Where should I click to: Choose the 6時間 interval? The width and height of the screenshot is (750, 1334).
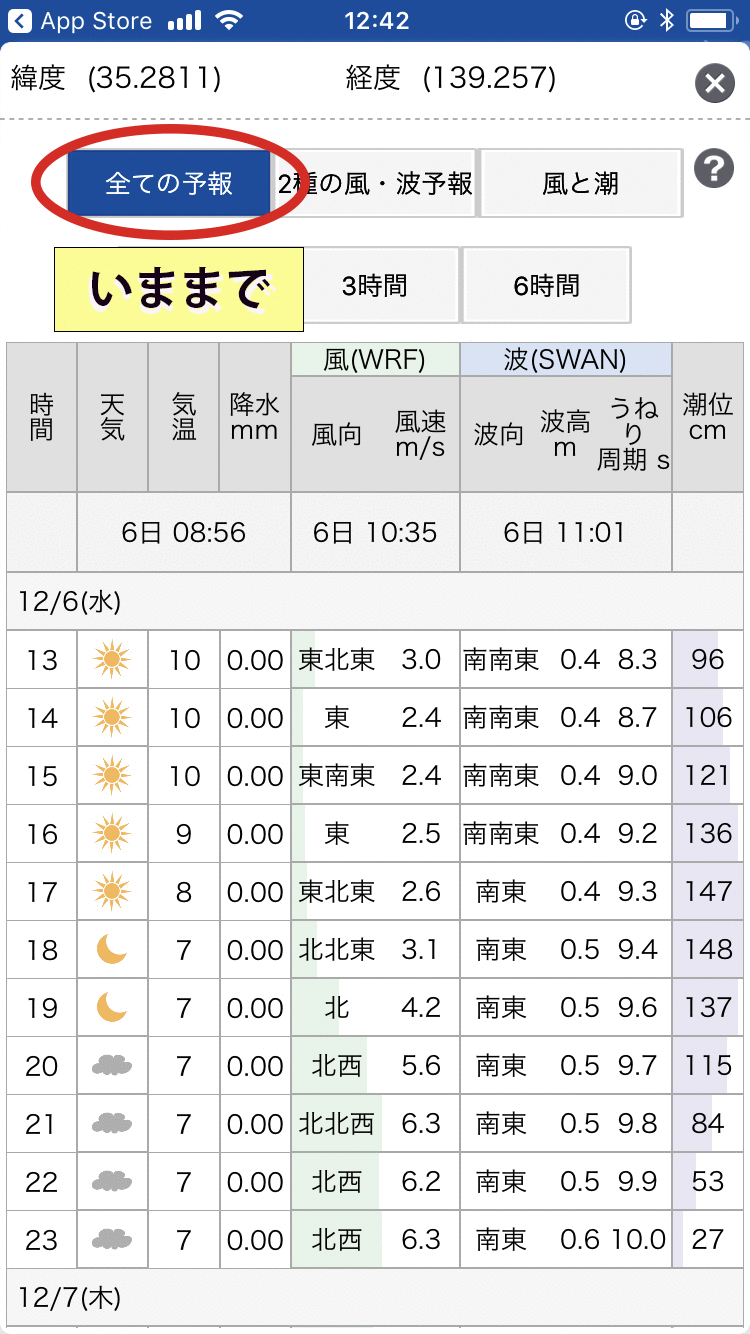(x=546, y=286)
